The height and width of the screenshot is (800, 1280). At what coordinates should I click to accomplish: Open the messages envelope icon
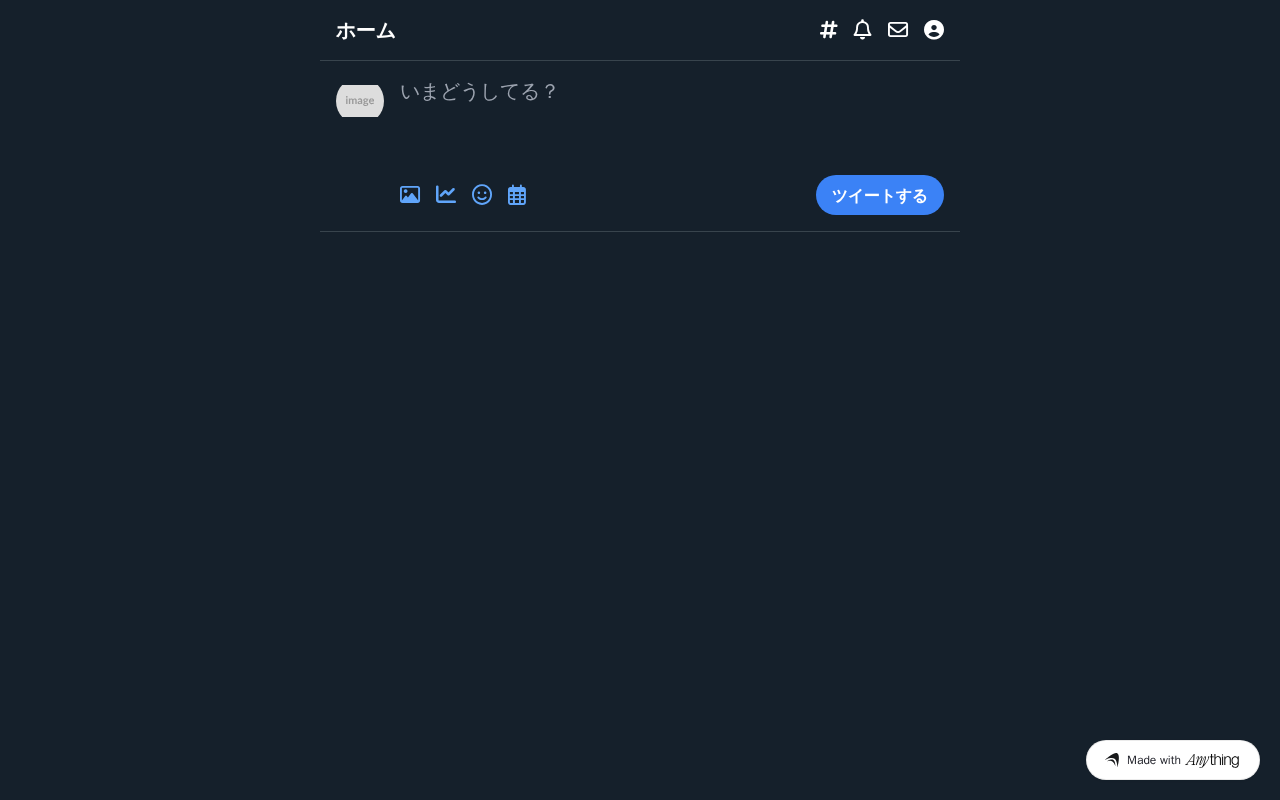[898, 30]
